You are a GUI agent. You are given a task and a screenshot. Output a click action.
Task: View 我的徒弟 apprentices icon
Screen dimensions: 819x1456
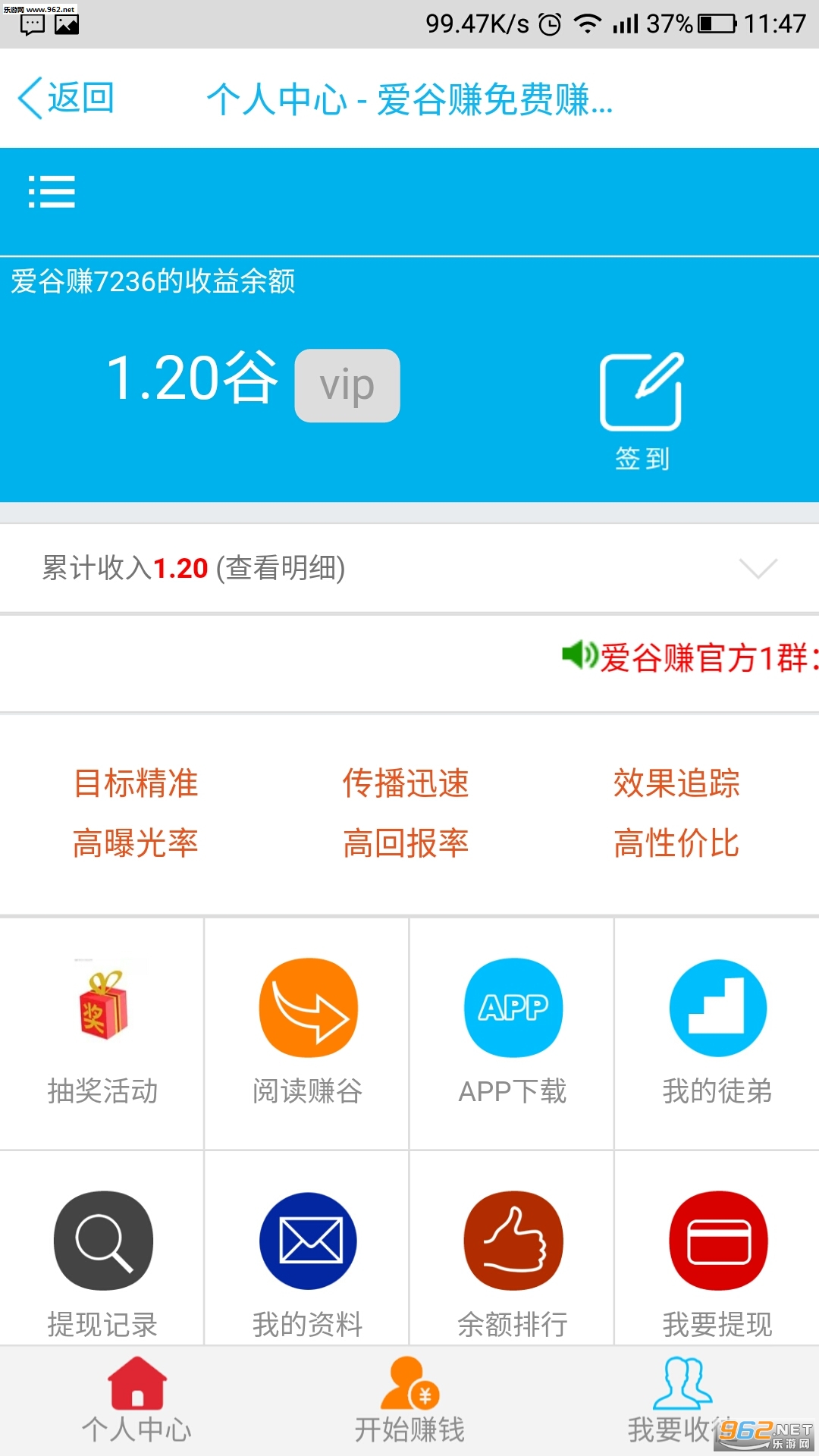717,1007
